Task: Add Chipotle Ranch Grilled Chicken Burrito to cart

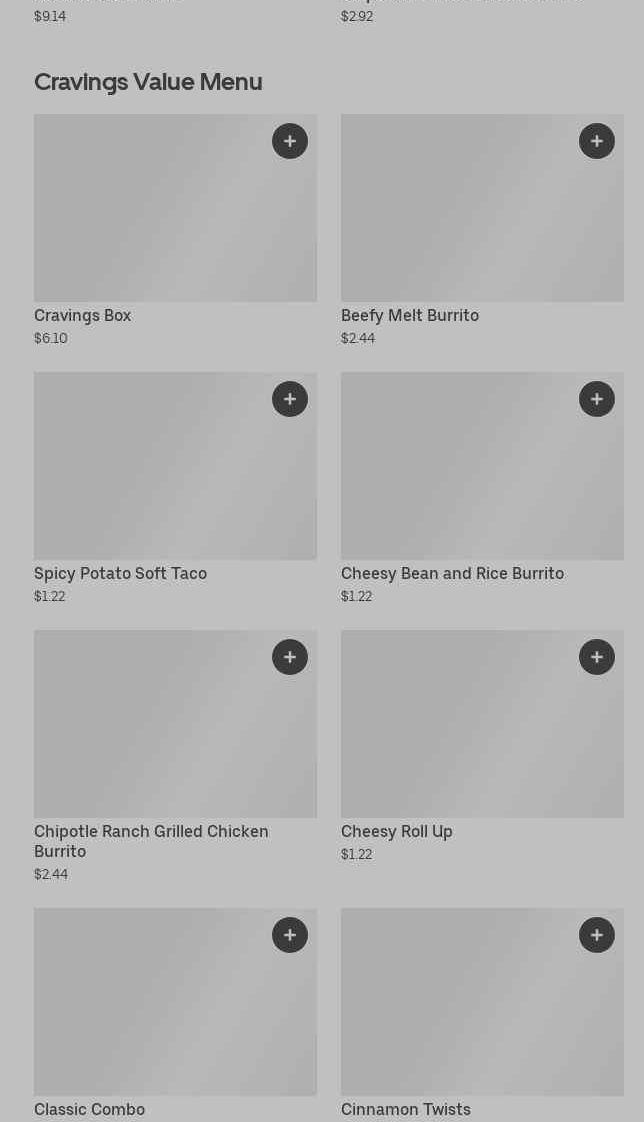Action: 290,657
